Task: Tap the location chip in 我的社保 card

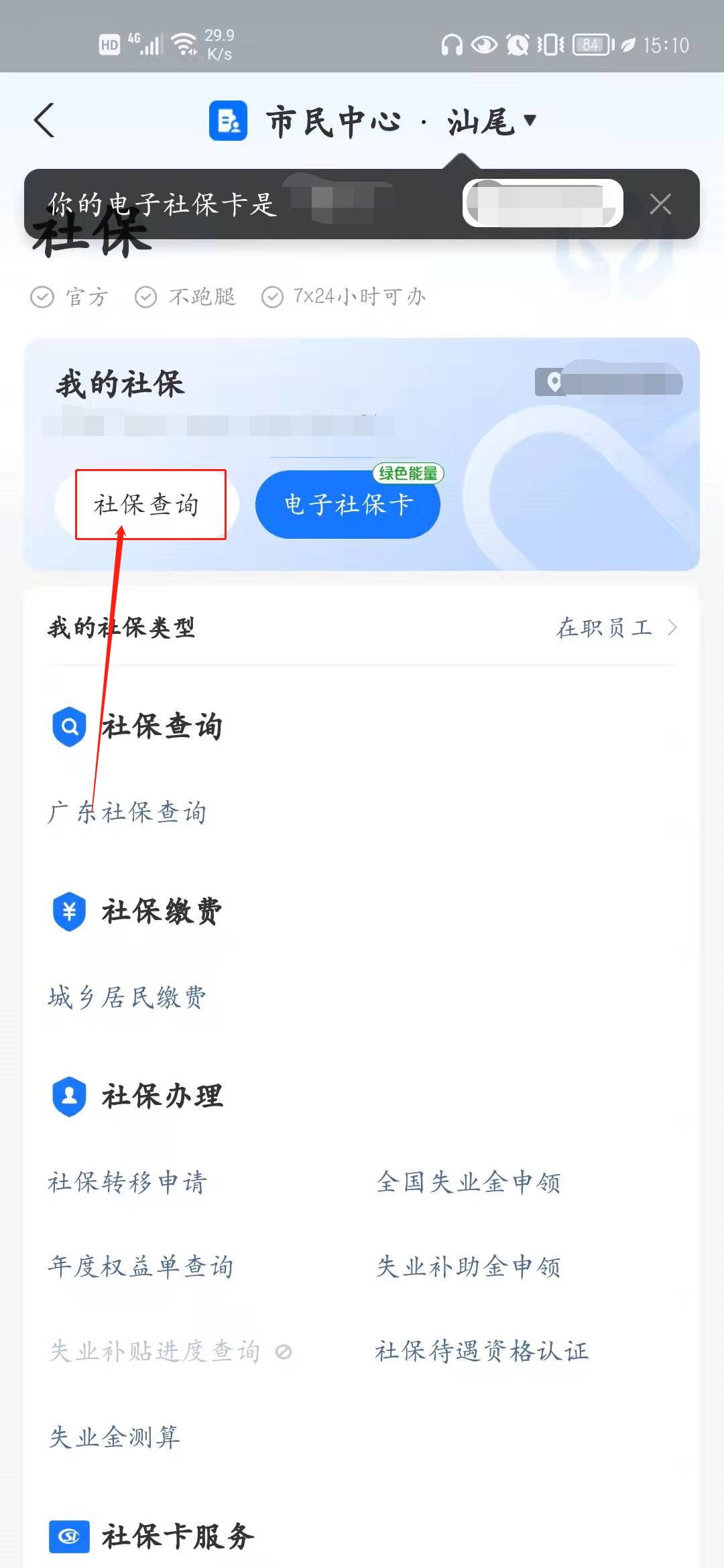Action: pyautogui.click(x=608, y=383)
